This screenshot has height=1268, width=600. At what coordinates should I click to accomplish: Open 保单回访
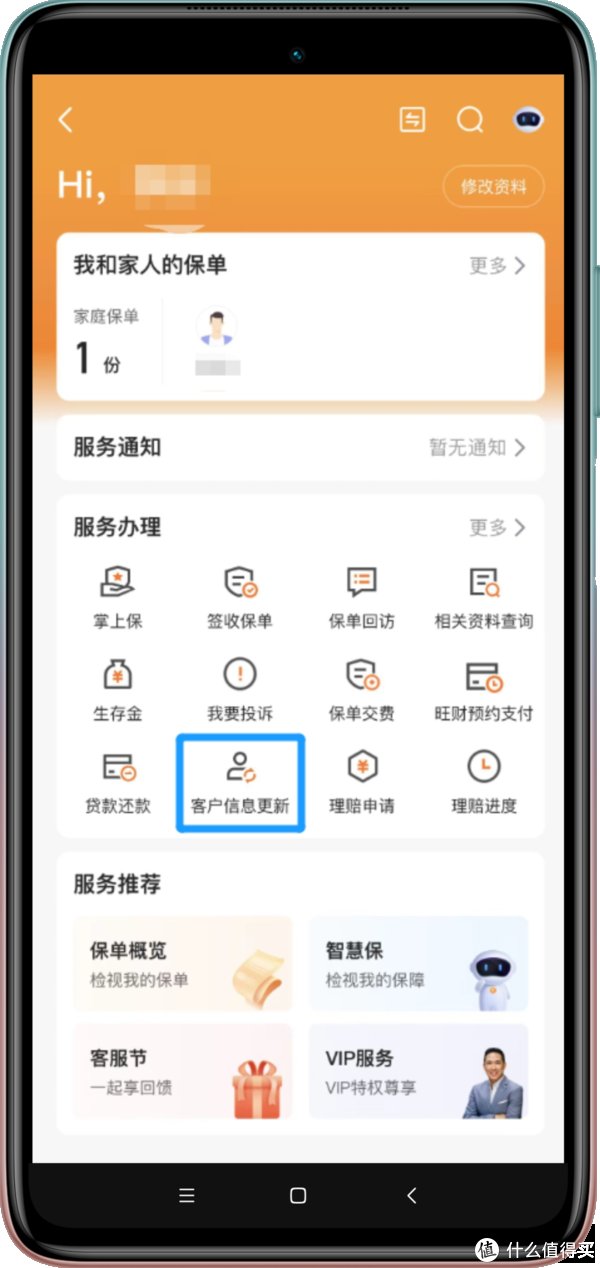[361, 597]
